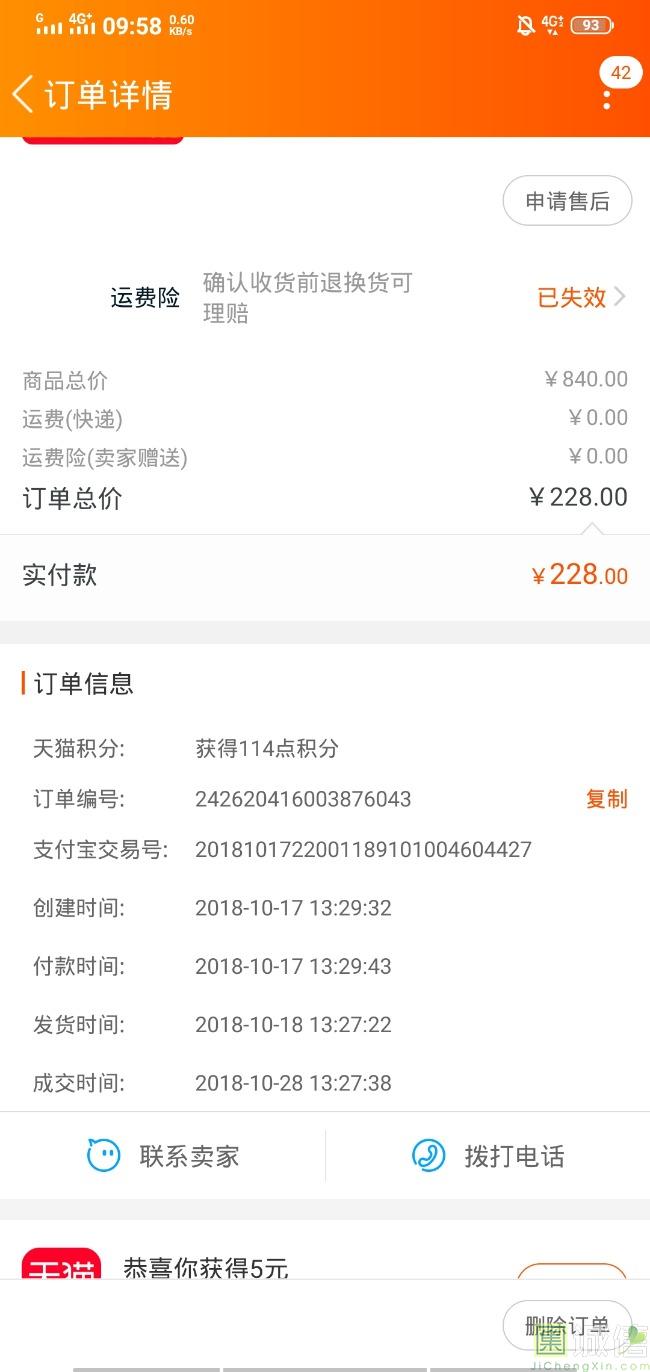The height and width of the screenshot is (1372, 650).
Task: Open the three-dot overflow menu
Action: (x=607, y=96)
